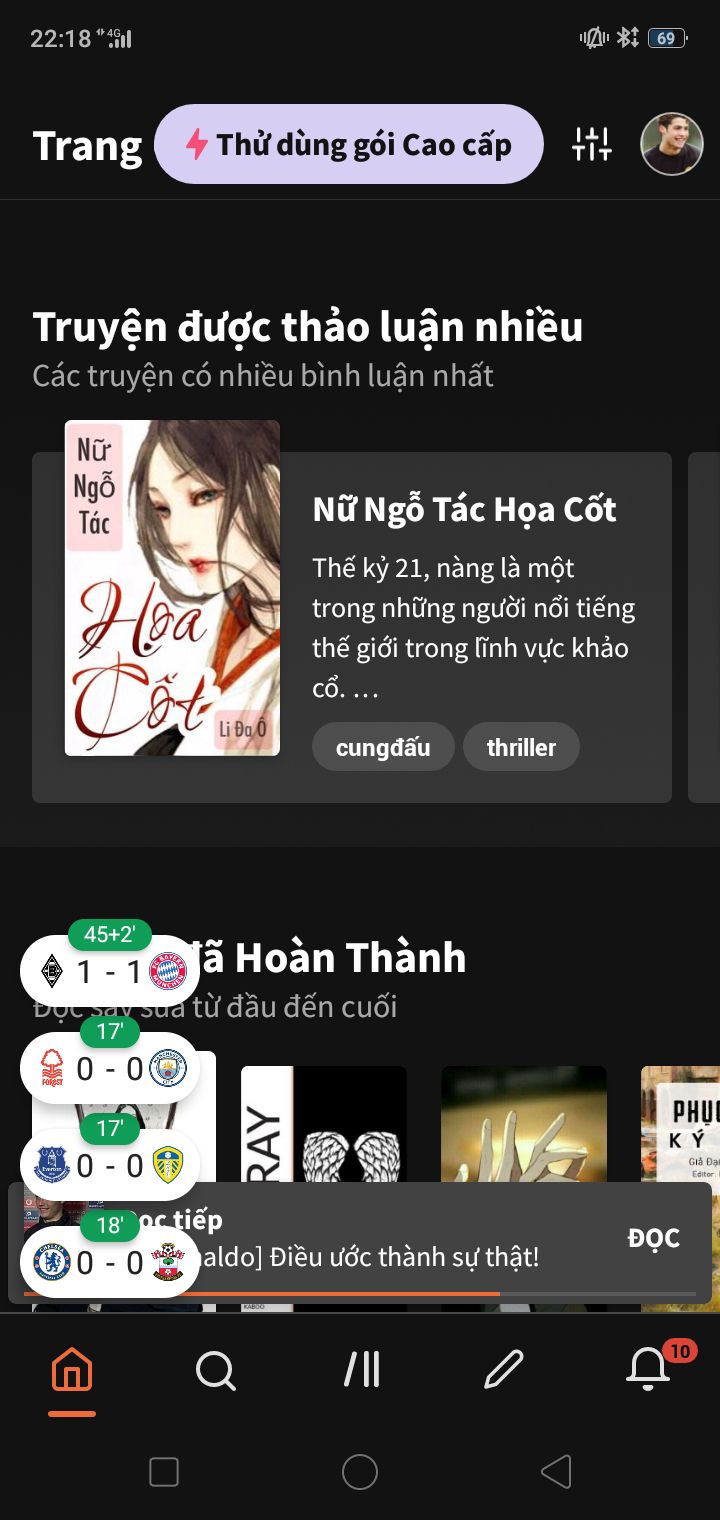Open the Write pencil tab

[x=504, y=1370]
